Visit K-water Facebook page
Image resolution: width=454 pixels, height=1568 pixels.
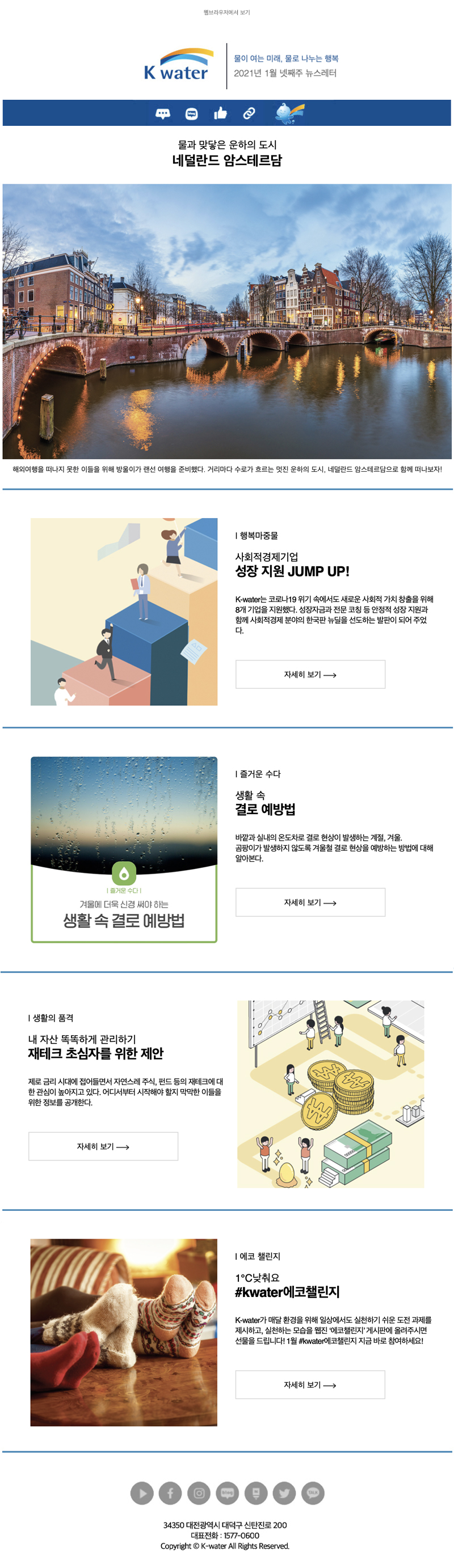tap(171, 1493)
